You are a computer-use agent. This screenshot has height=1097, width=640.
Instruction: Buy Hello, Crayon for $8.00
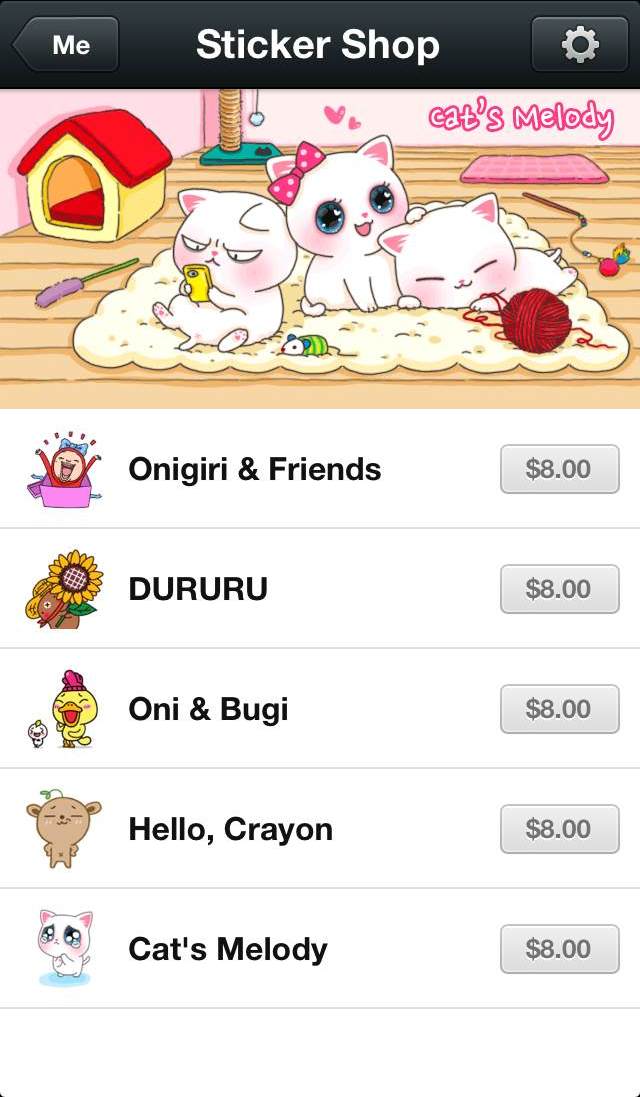click(x=559, y=829)
